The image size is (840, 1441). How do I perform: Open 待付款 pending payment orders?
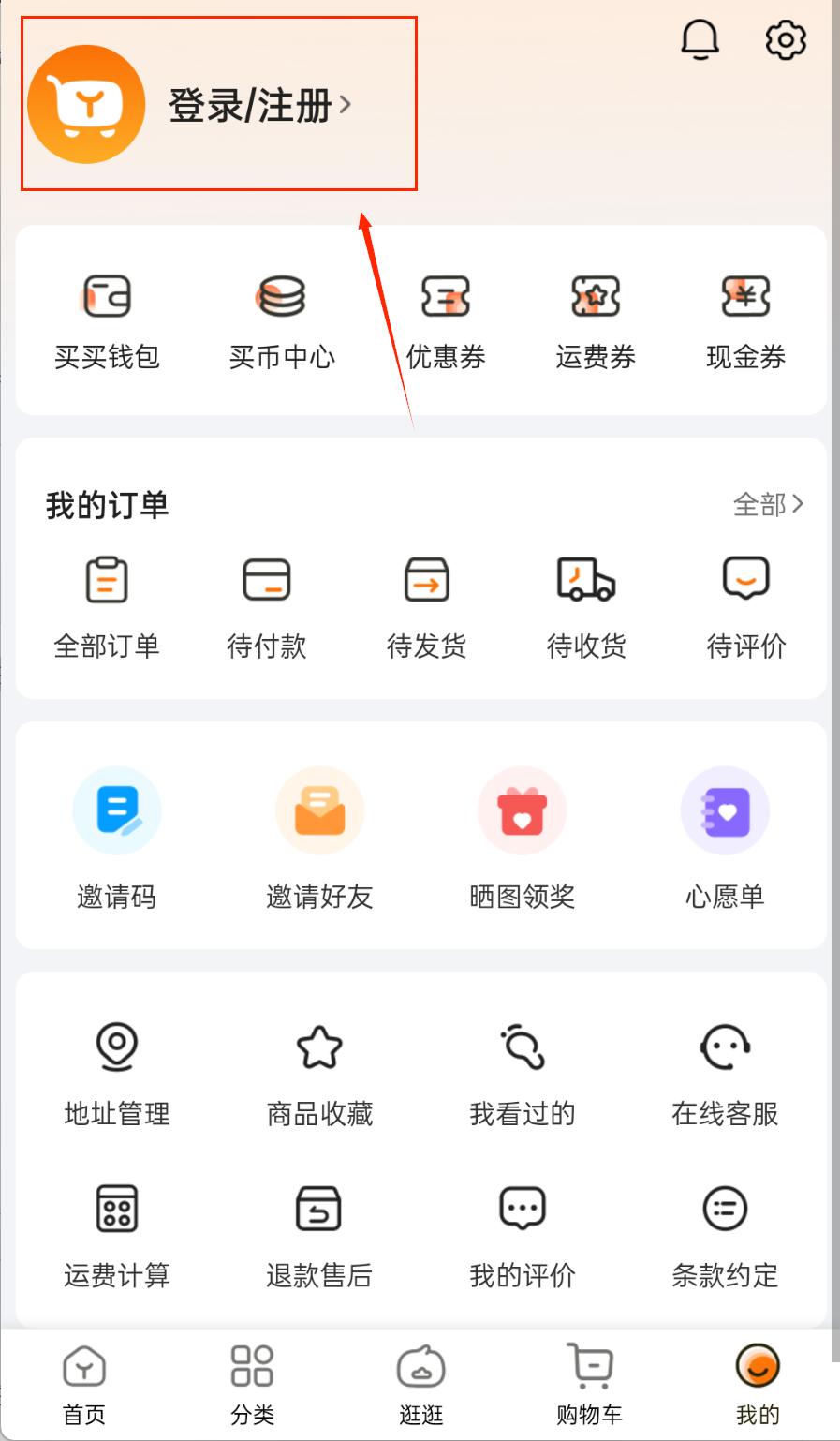267,605
